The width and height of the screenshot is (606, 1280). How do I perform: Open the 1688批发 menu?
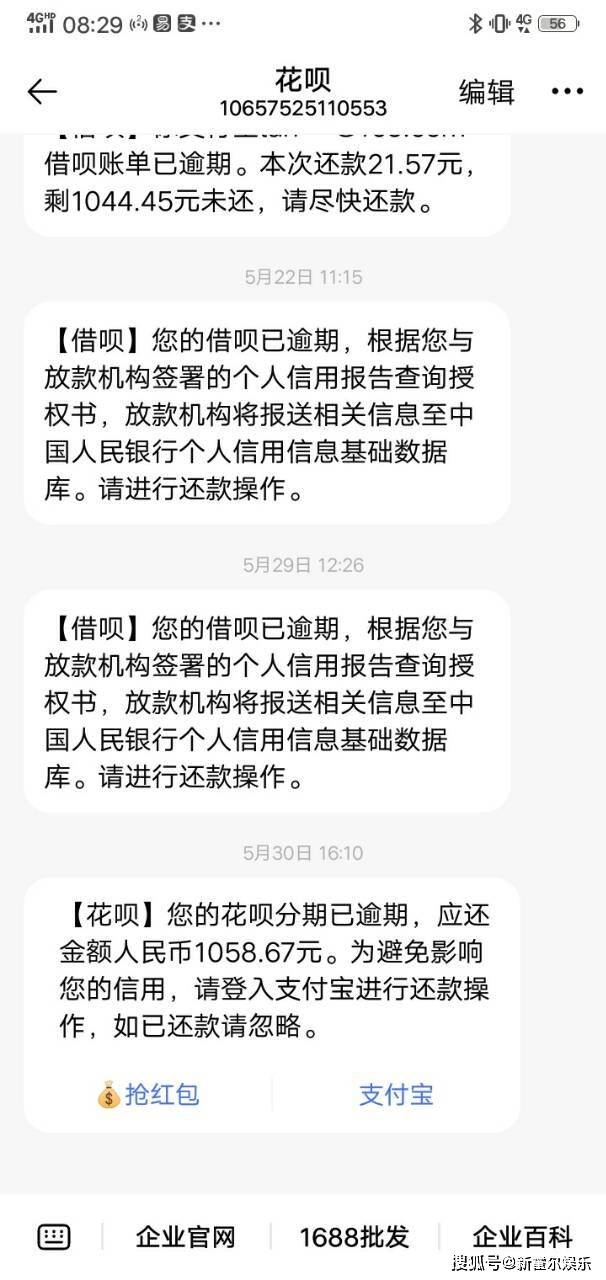click(354, 1237)
